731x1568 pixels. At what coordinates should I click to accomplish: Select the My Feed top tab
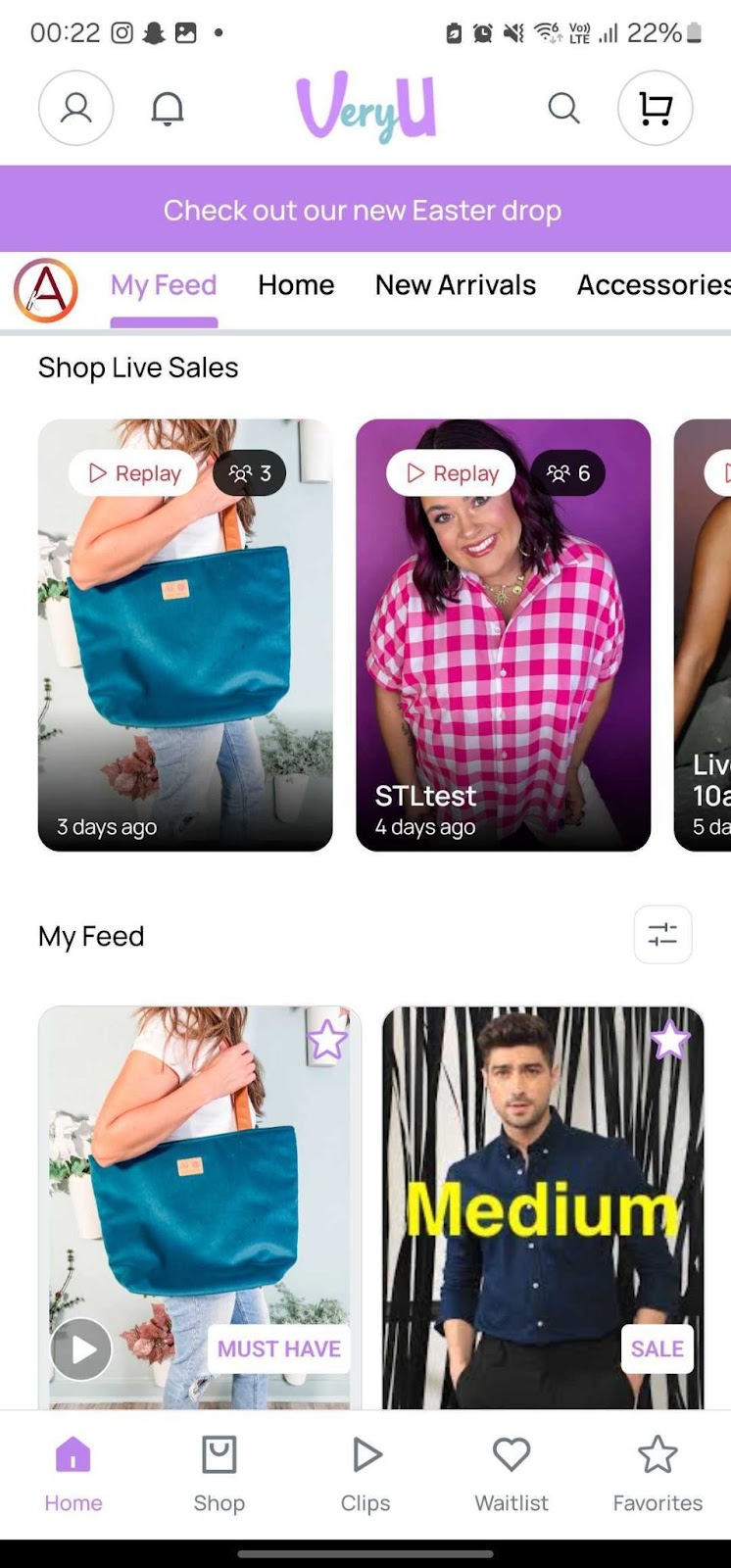tap(164, 285)
